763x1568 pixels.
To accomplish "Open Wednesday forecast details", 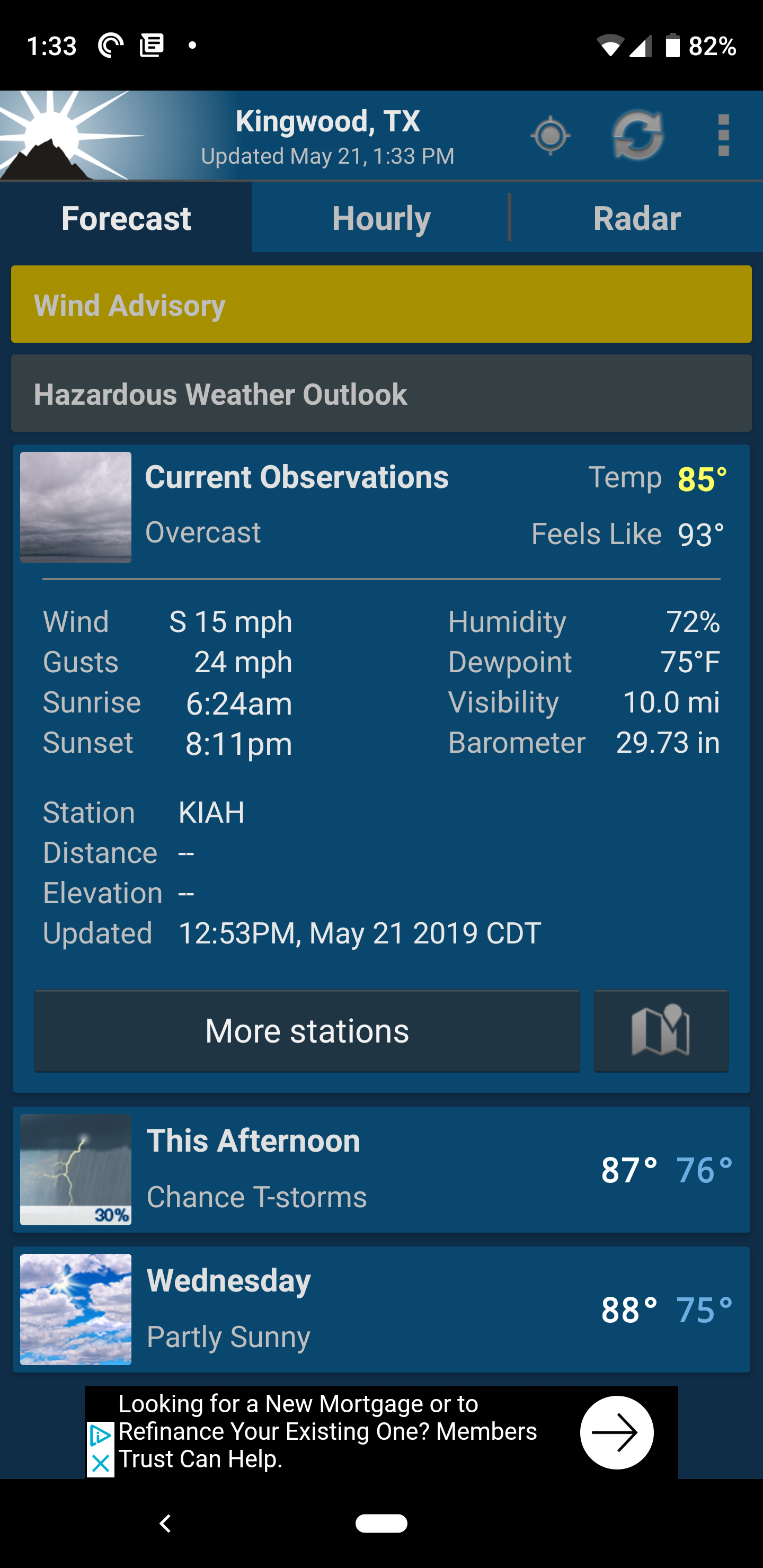I will click(x=381, y=1308).
